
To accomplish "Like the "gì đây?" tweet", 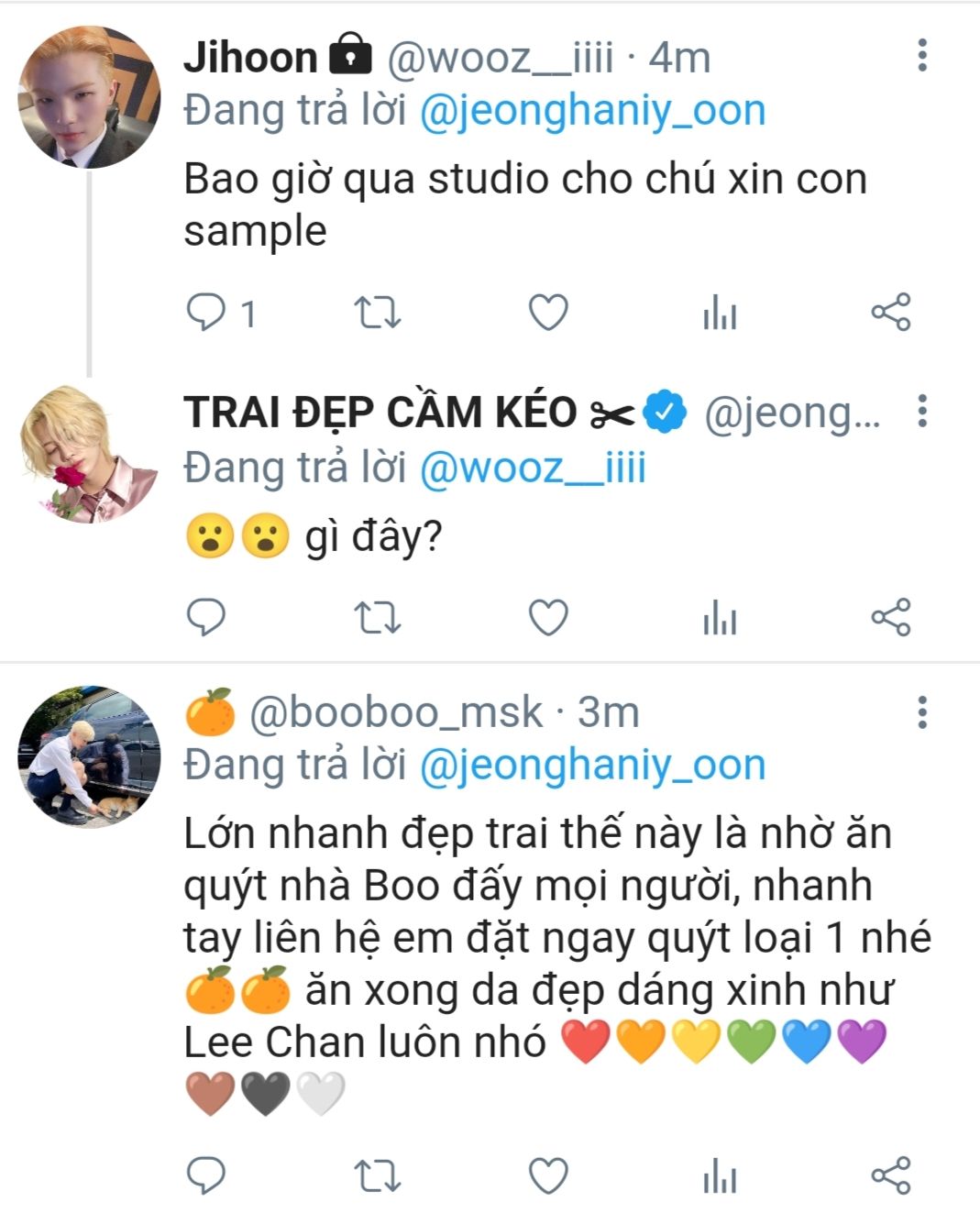I will (x=548, y=617).
